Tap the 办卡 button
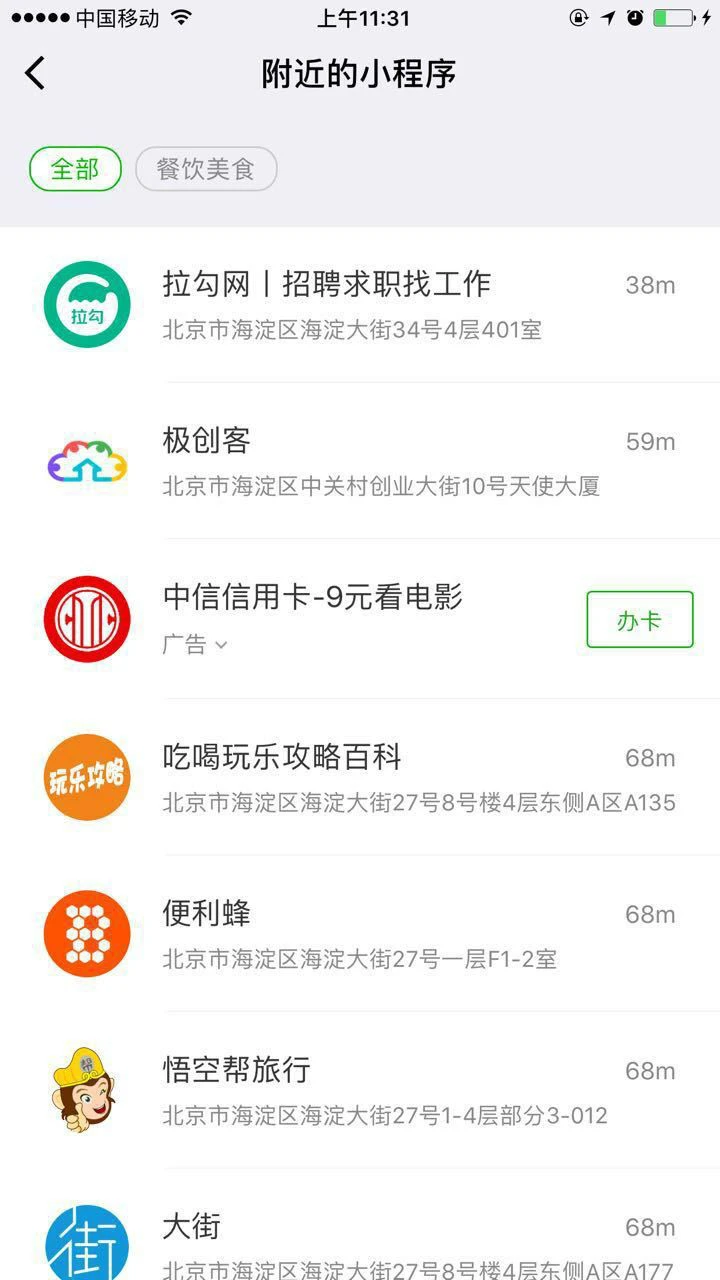 coord(639,620)
